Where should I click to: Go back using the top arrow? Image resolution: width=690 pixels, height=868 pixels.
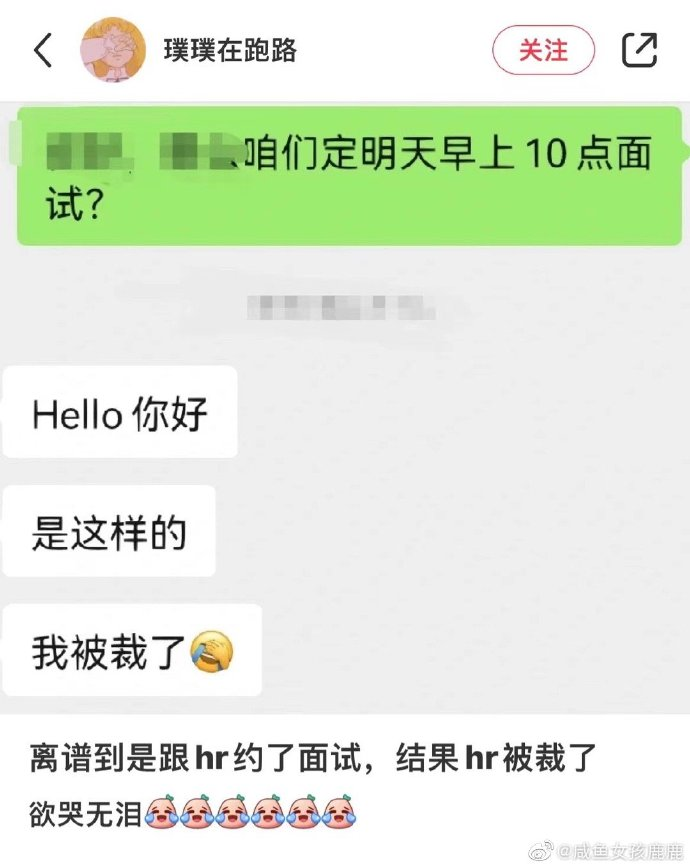(x=43, y=50)
